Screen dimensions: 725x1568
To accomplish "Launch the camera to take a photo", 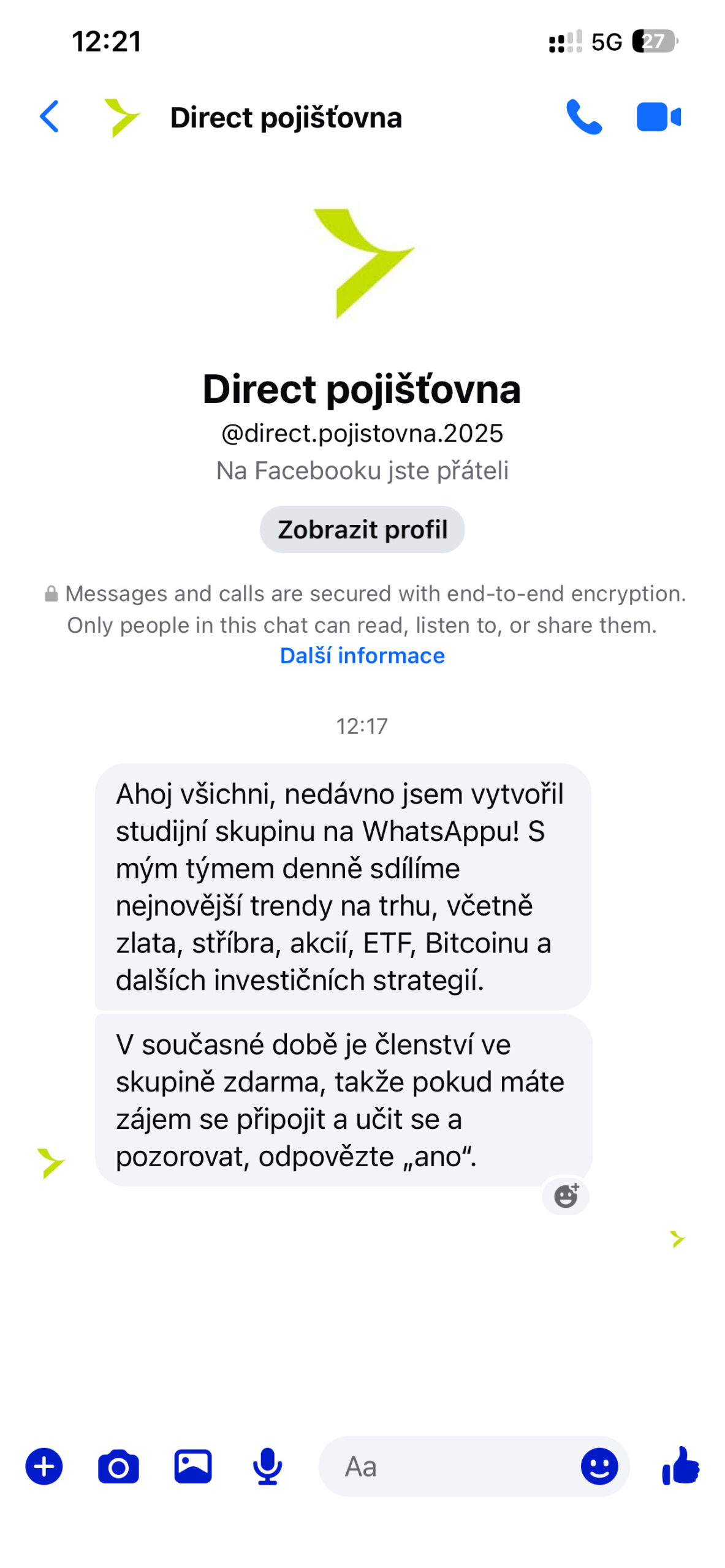I will click(118, 1467).
